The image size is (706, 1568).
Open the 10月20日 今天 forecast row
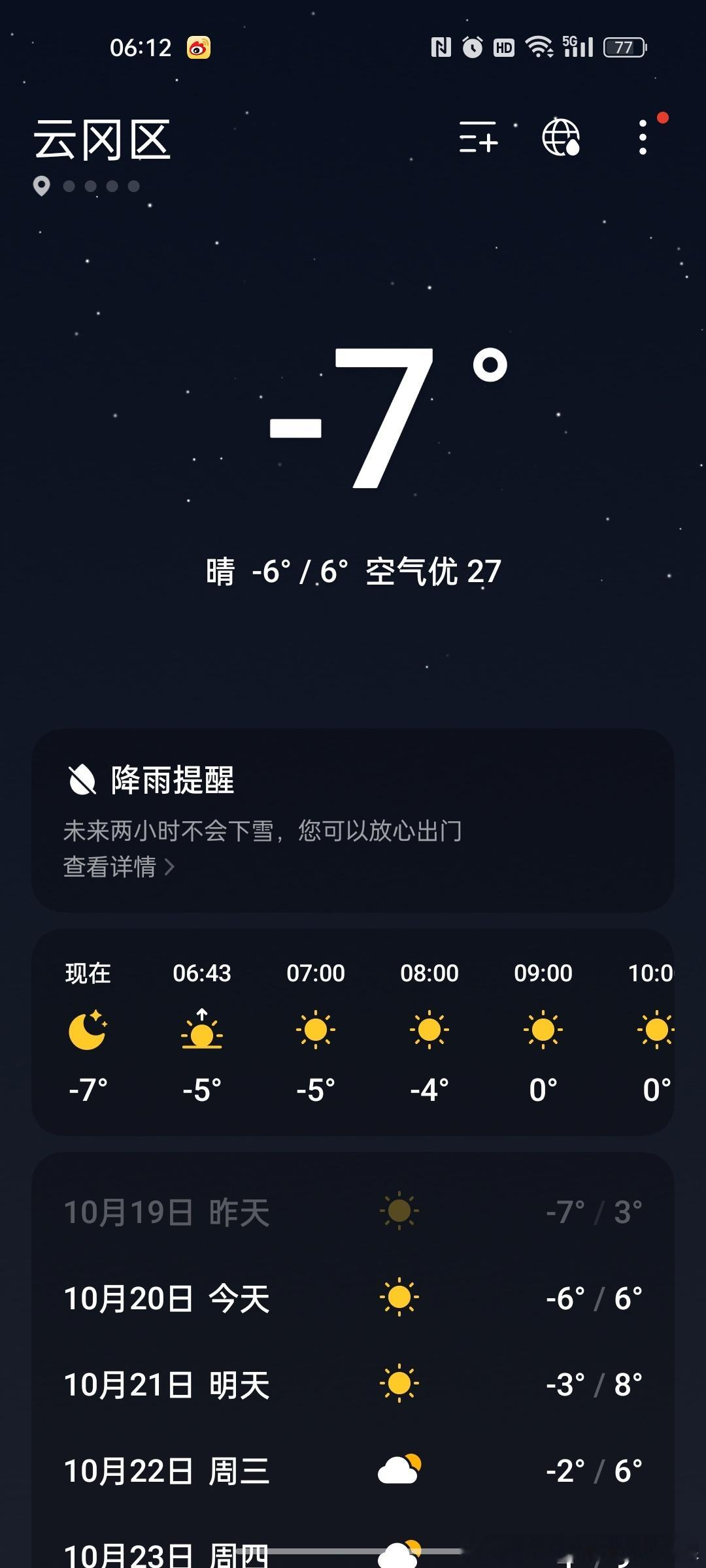tap(353, 1298)
